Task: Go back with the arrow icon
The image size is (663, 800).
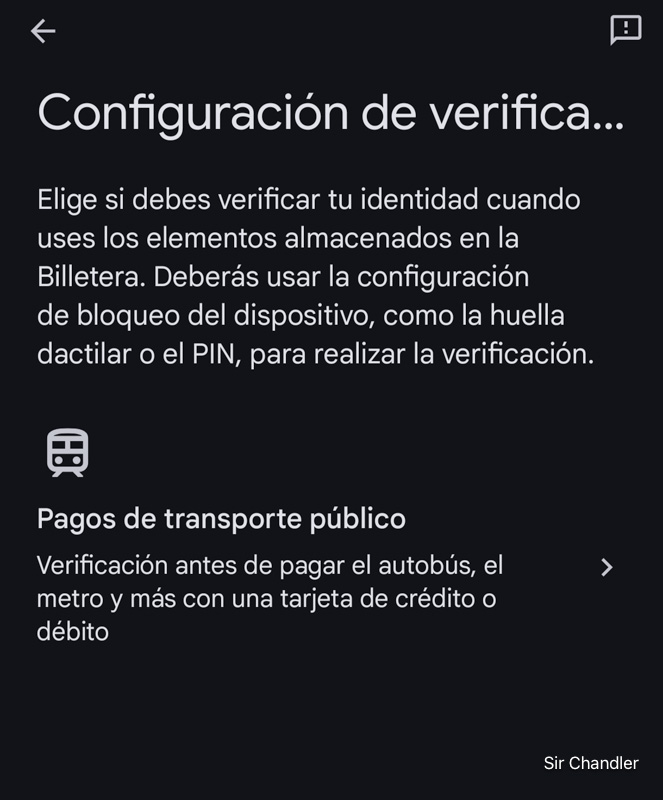Action: click(43, 31)
